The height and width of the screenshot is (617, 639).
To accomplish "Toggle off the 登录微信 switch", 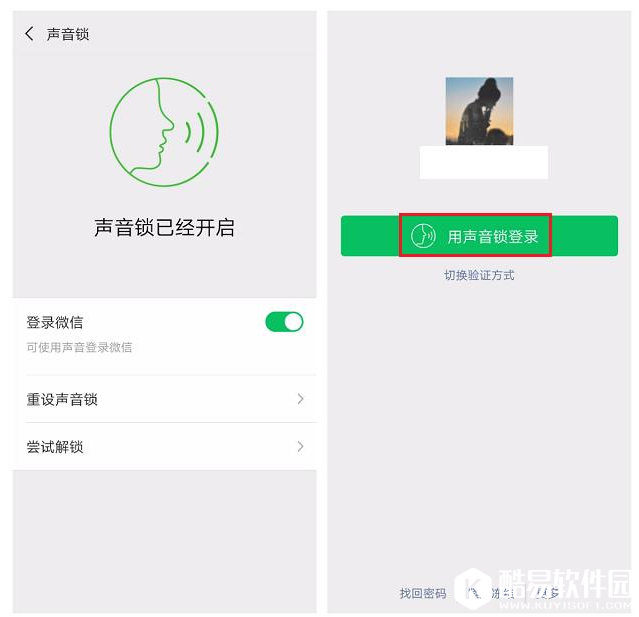I will click(284, 322).
